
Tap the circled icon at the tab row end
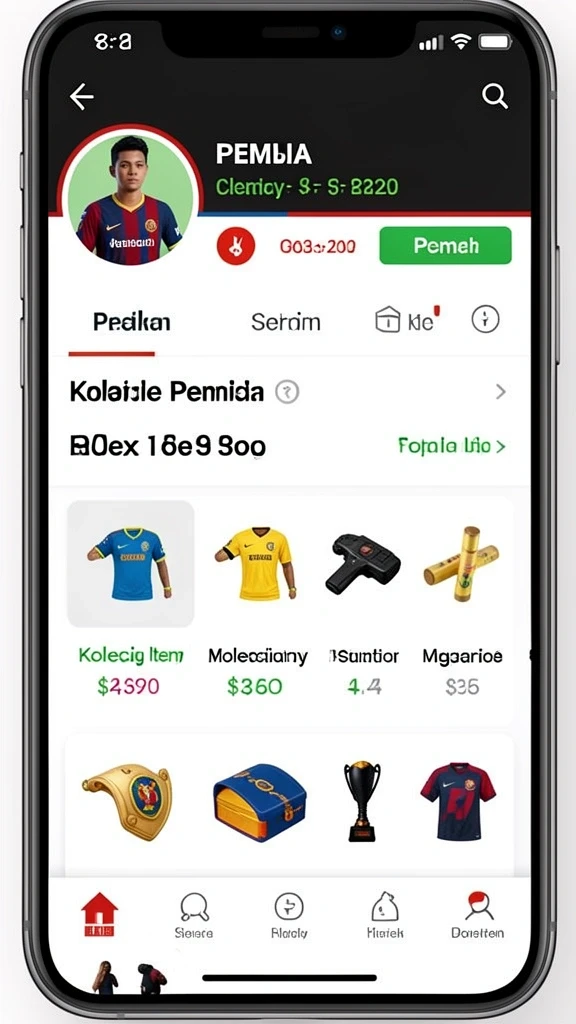tap(485, 319)
